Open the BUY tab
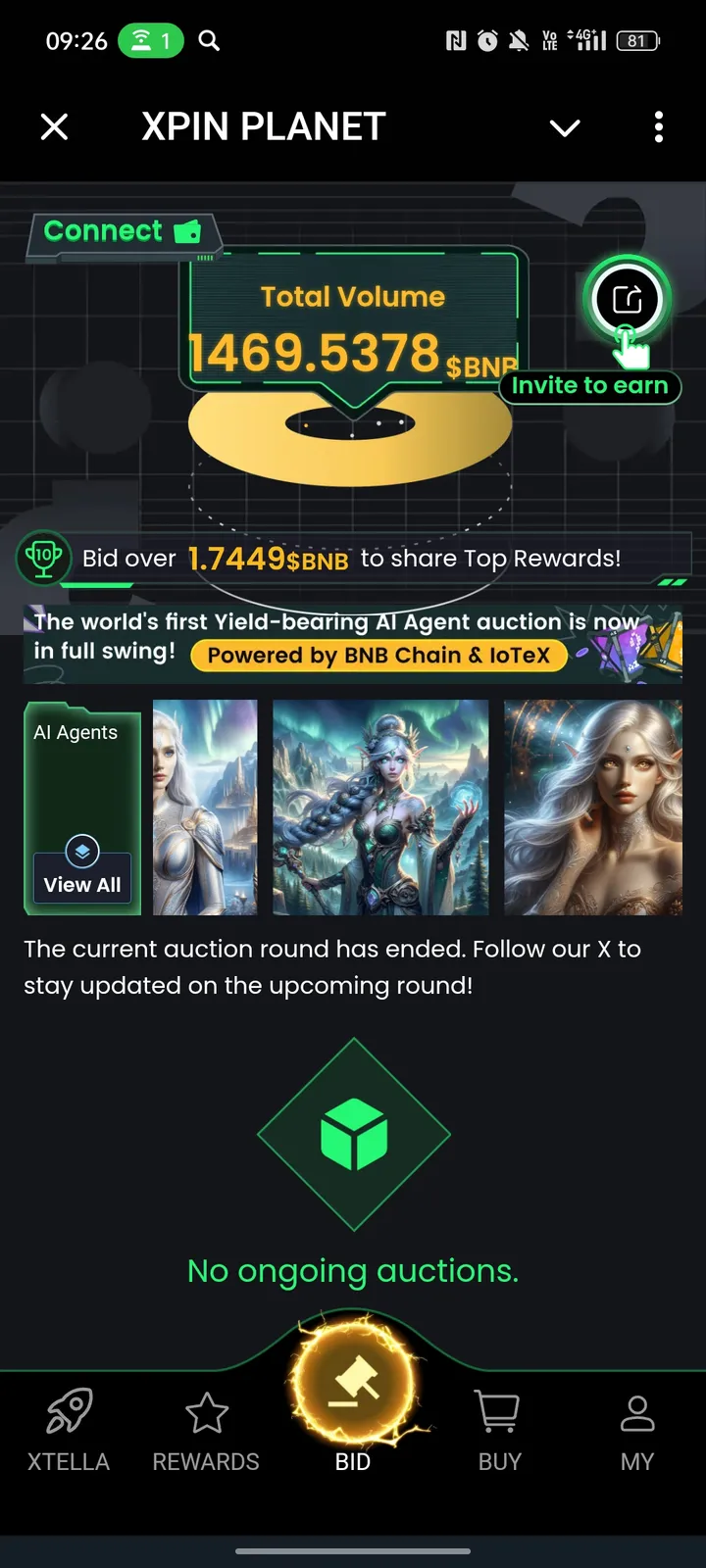Screen dimensions: 706x1568 [x=499, y=1431]
